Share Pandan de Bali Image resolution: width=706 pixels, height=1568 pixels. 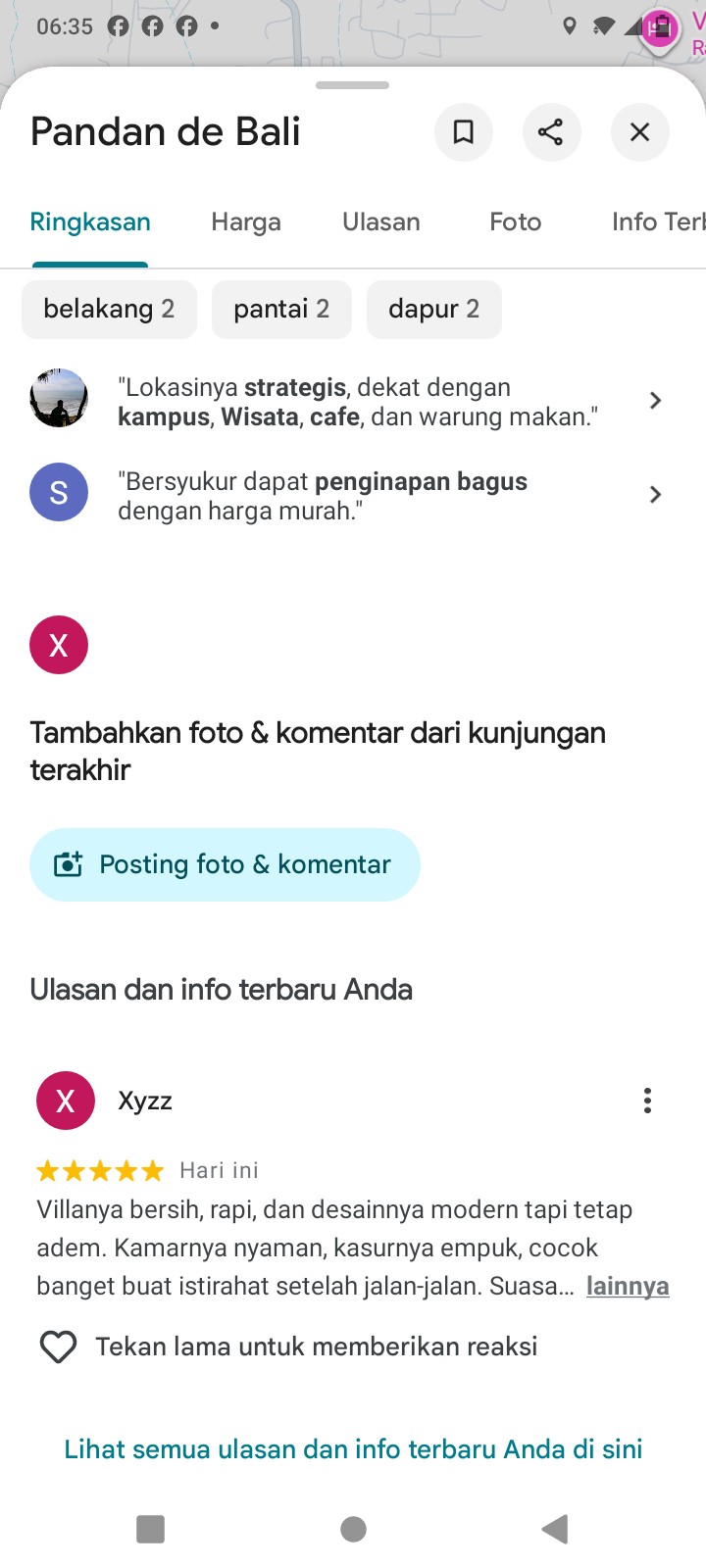click(x=551, y=132)
